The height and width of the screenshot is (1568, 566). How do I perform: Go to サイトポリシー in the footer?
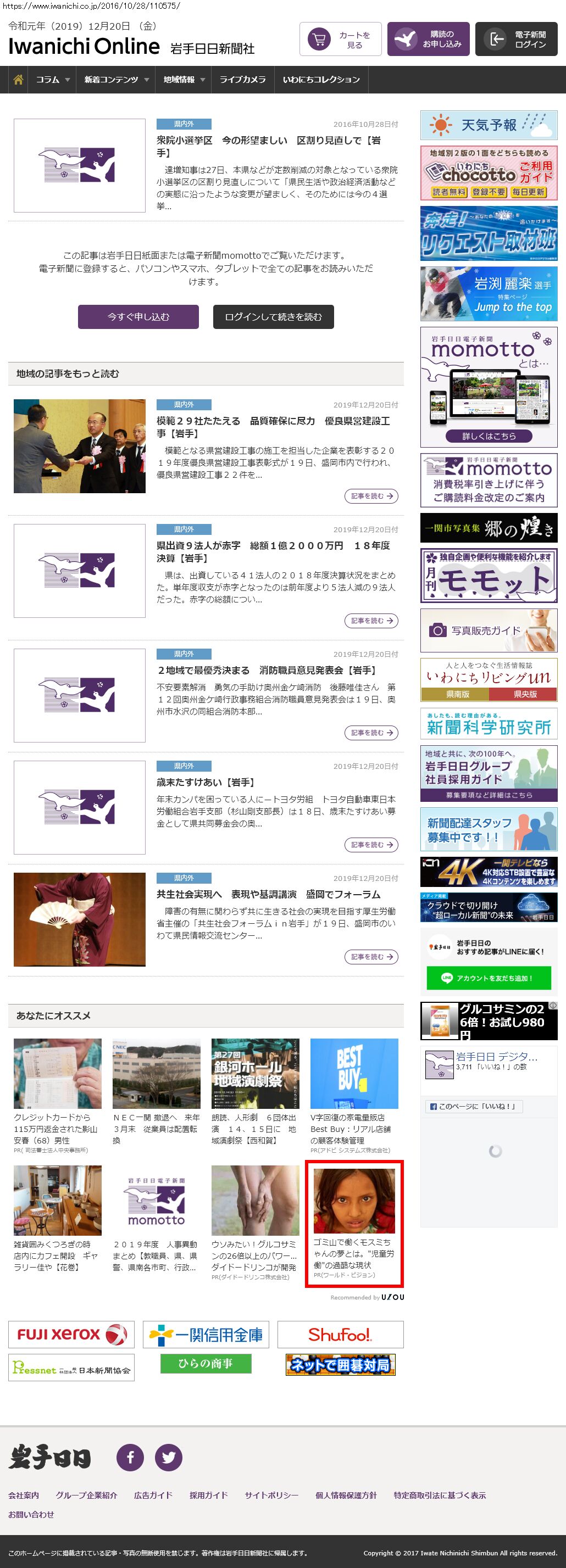pos(271,1495)
